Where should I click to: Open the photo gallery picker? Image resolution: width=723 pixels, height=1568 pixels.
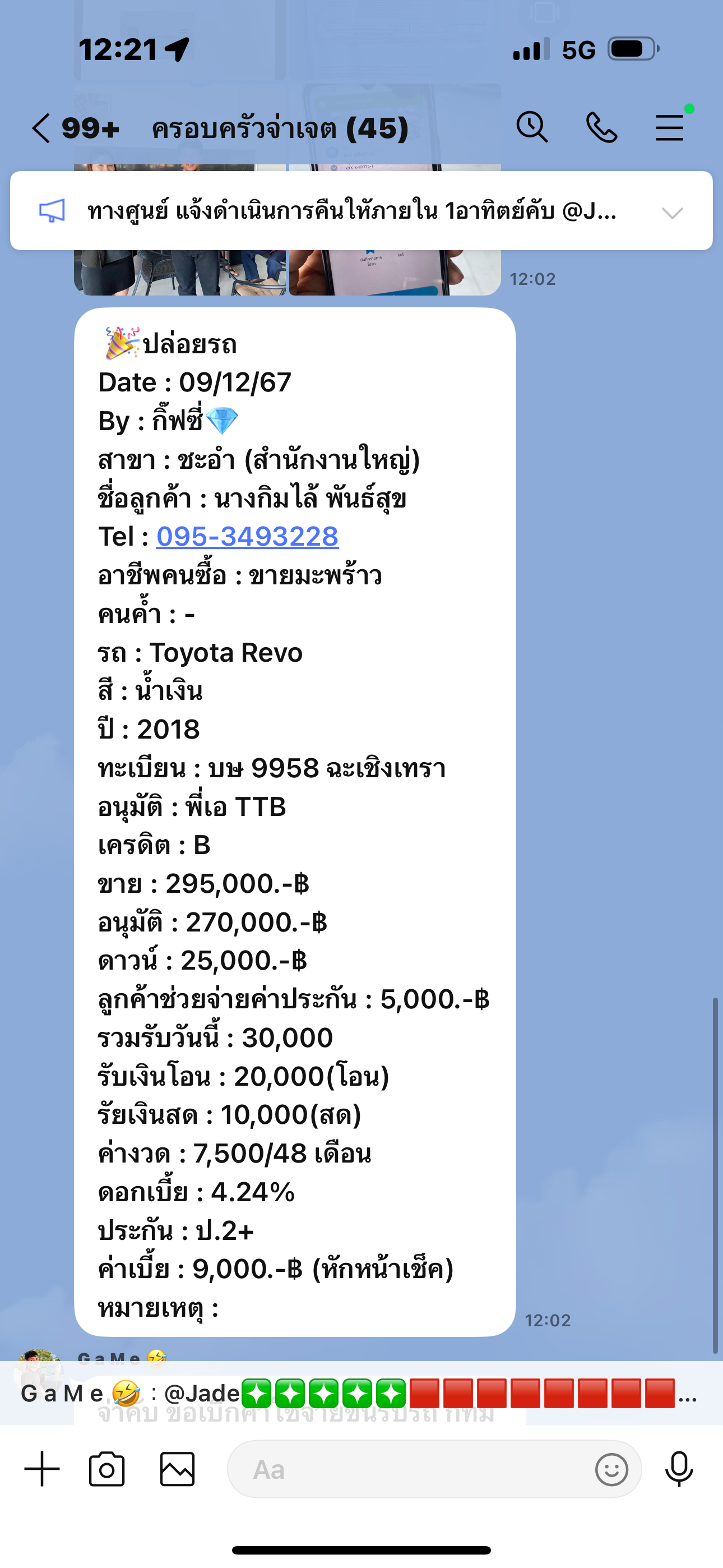click(177, 1469)
